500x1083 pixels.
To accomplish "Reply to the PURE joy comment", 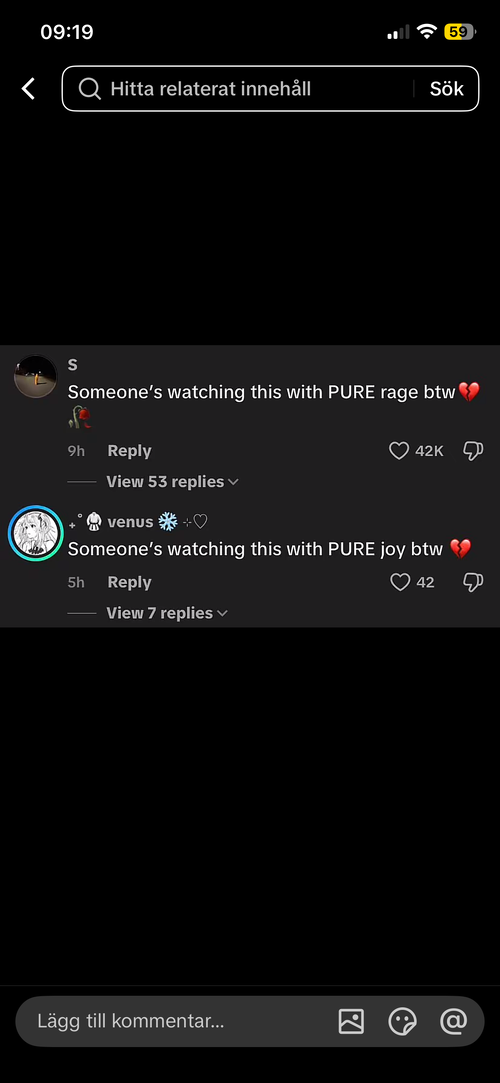I will click(129, 582).
